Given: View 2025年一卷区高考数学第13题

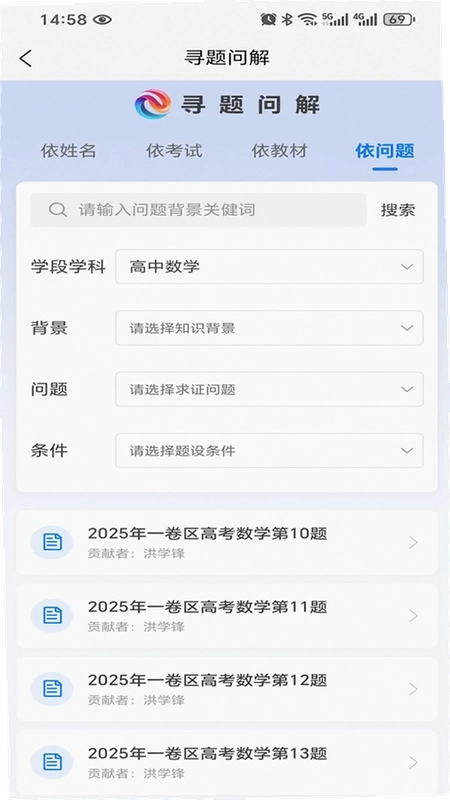Looking at the screenshot, I should 227,762.
